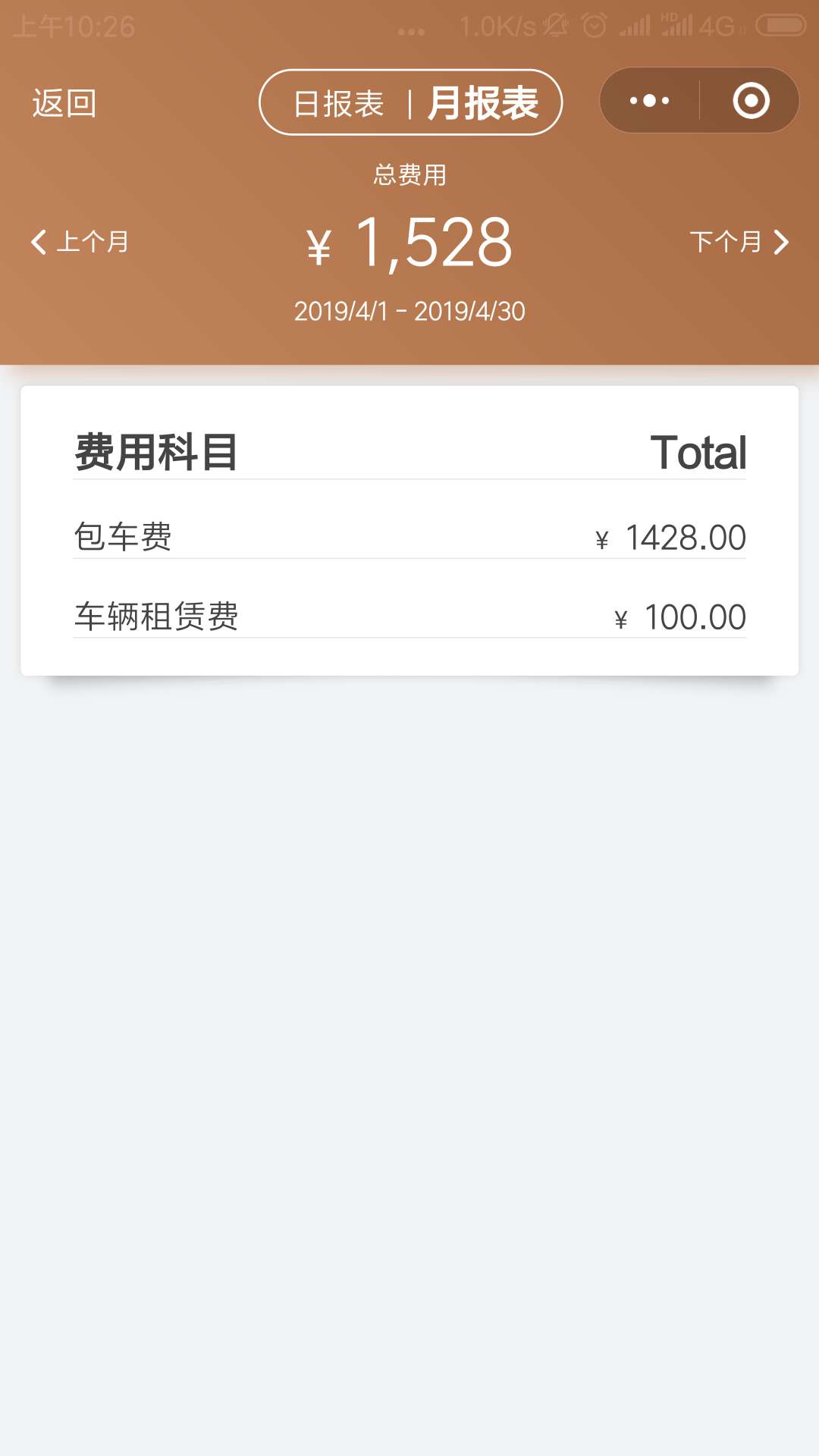Open the mini program three-dot menu
Screen dimensions: 819x1456
tap(650, 100)
